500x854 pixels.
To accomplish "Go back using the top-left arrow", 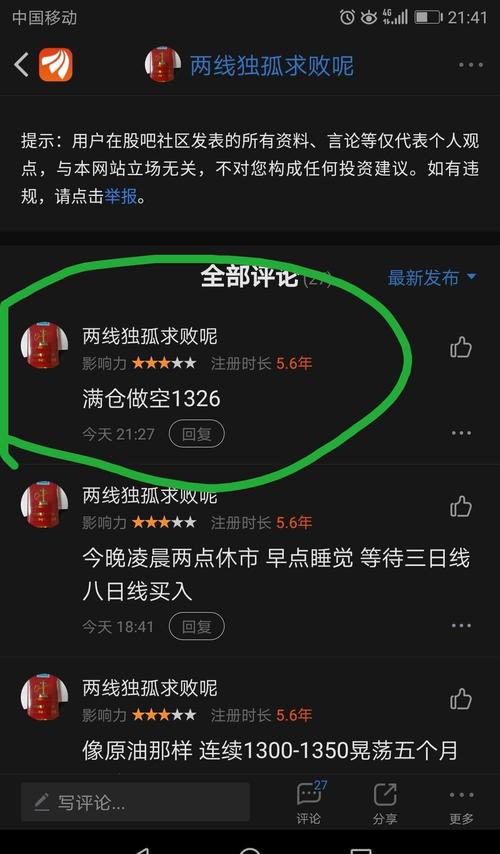I will 22,65.
